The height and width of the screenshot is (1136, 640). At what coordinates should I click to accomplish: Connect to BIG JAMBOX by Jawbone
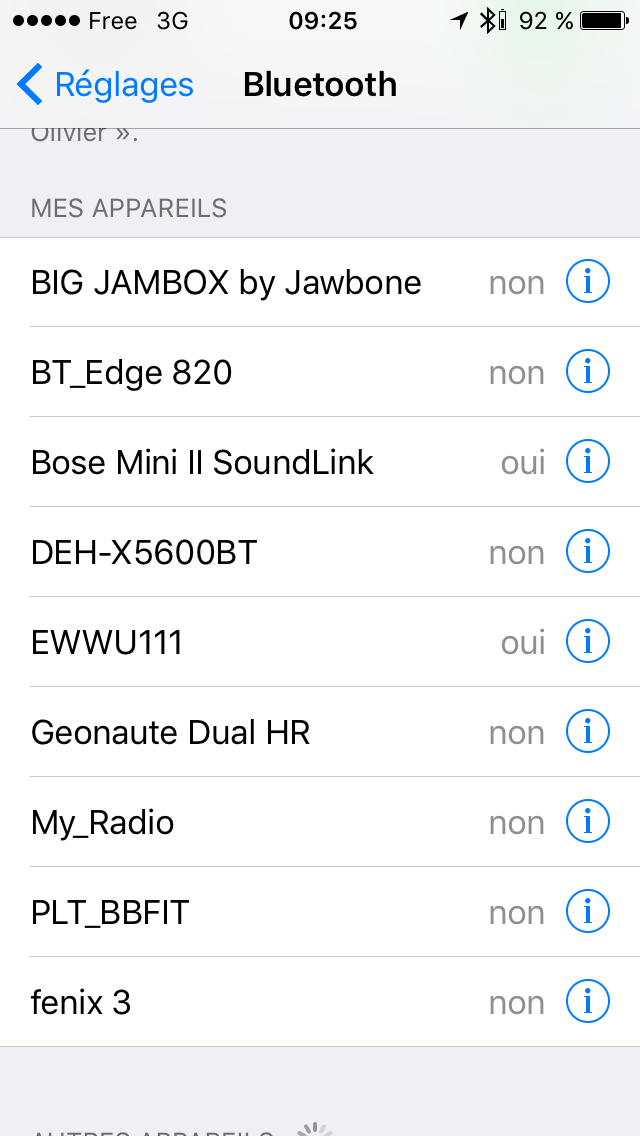(x=320, y=282)
